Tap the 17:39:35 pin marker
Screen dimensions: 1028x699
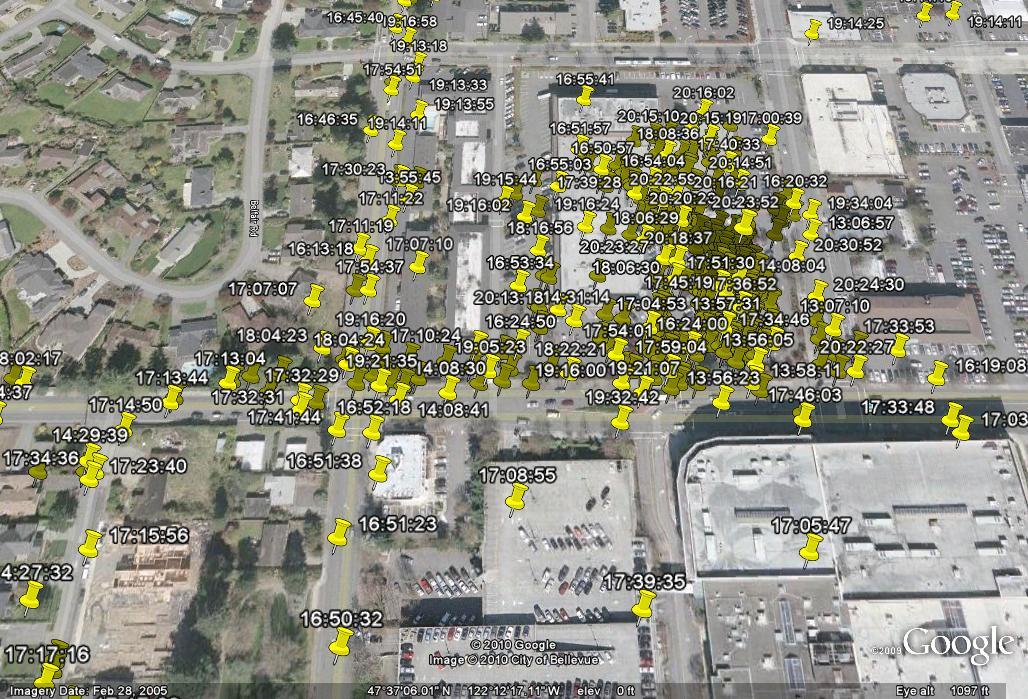coord(644,603)
